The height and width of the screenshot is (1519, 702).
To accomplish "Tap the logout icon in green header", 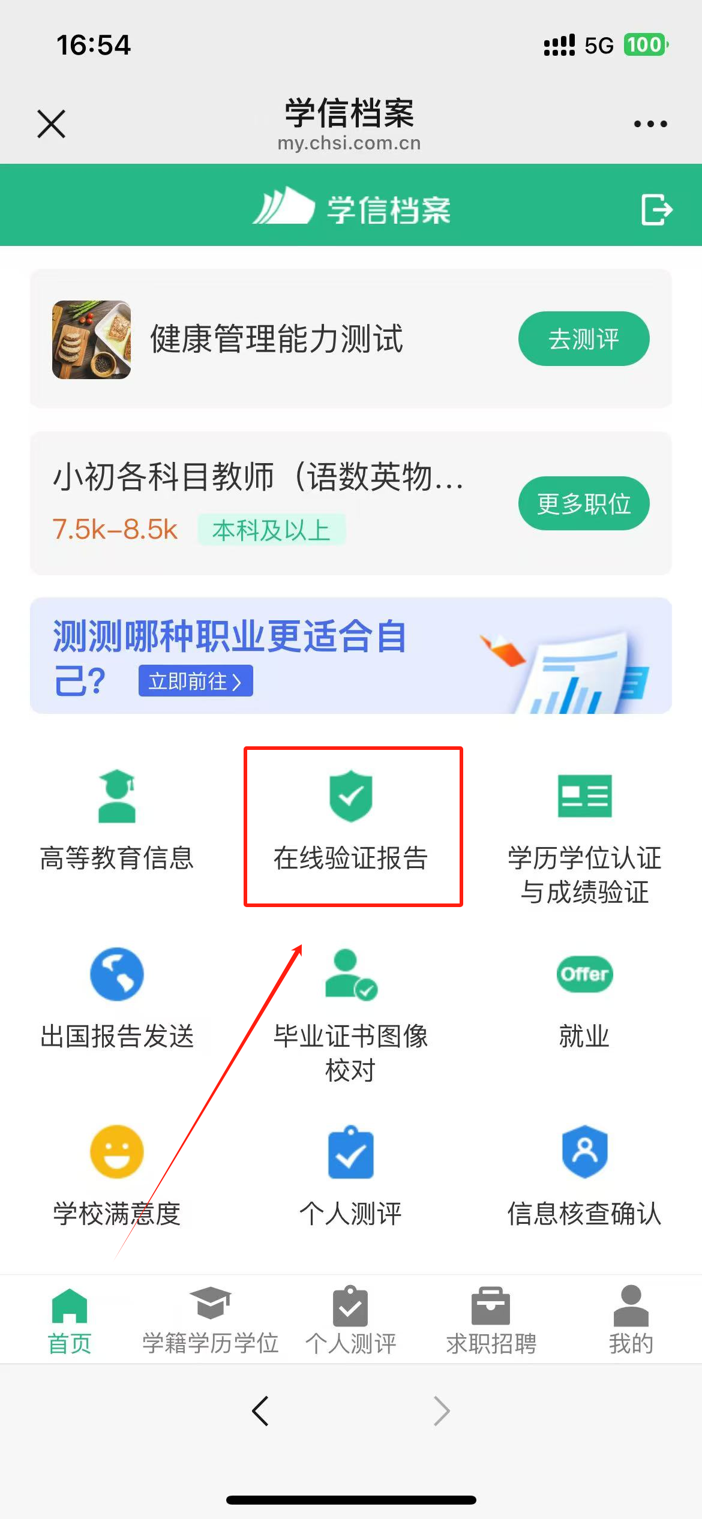I will 656,210.
